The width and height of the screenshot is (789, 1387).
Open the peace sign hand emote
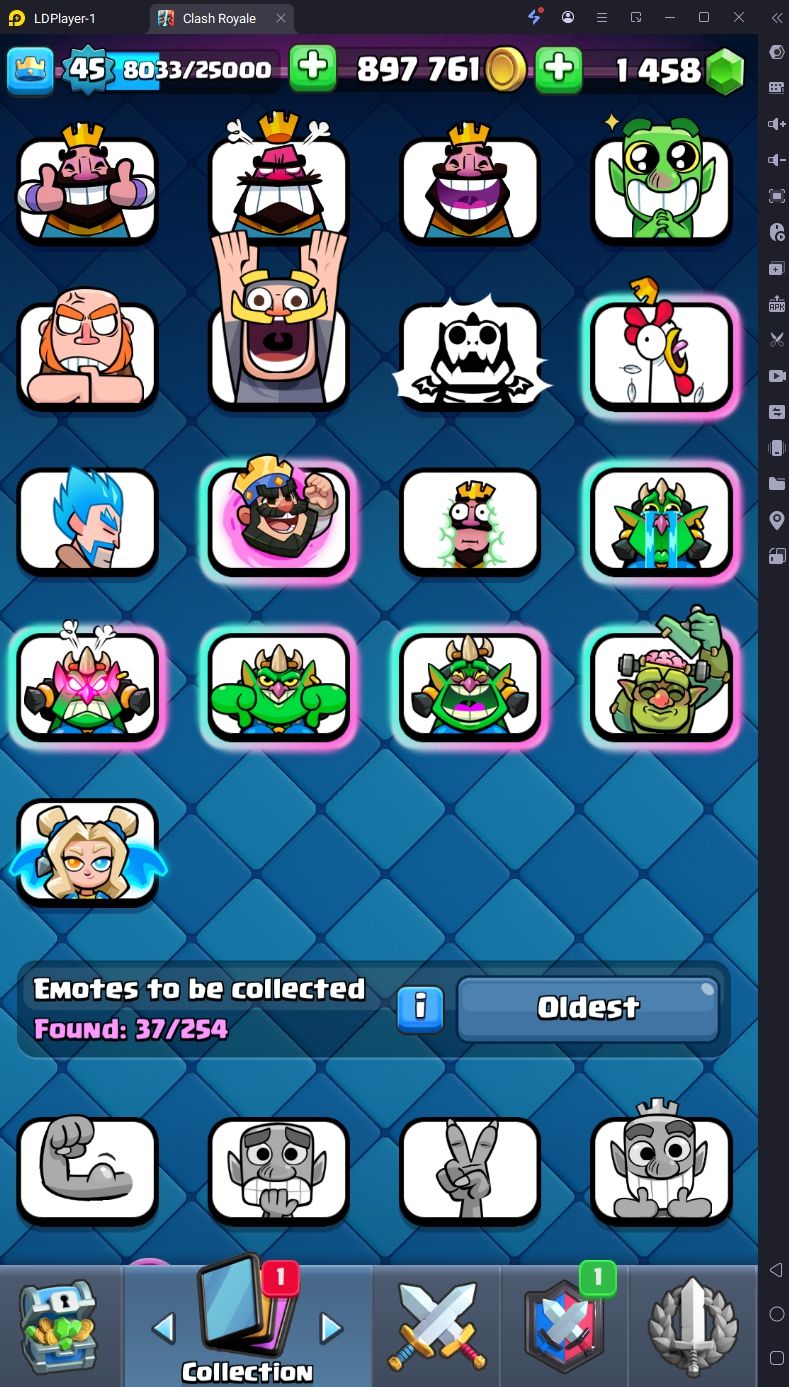pos(470,1170)
